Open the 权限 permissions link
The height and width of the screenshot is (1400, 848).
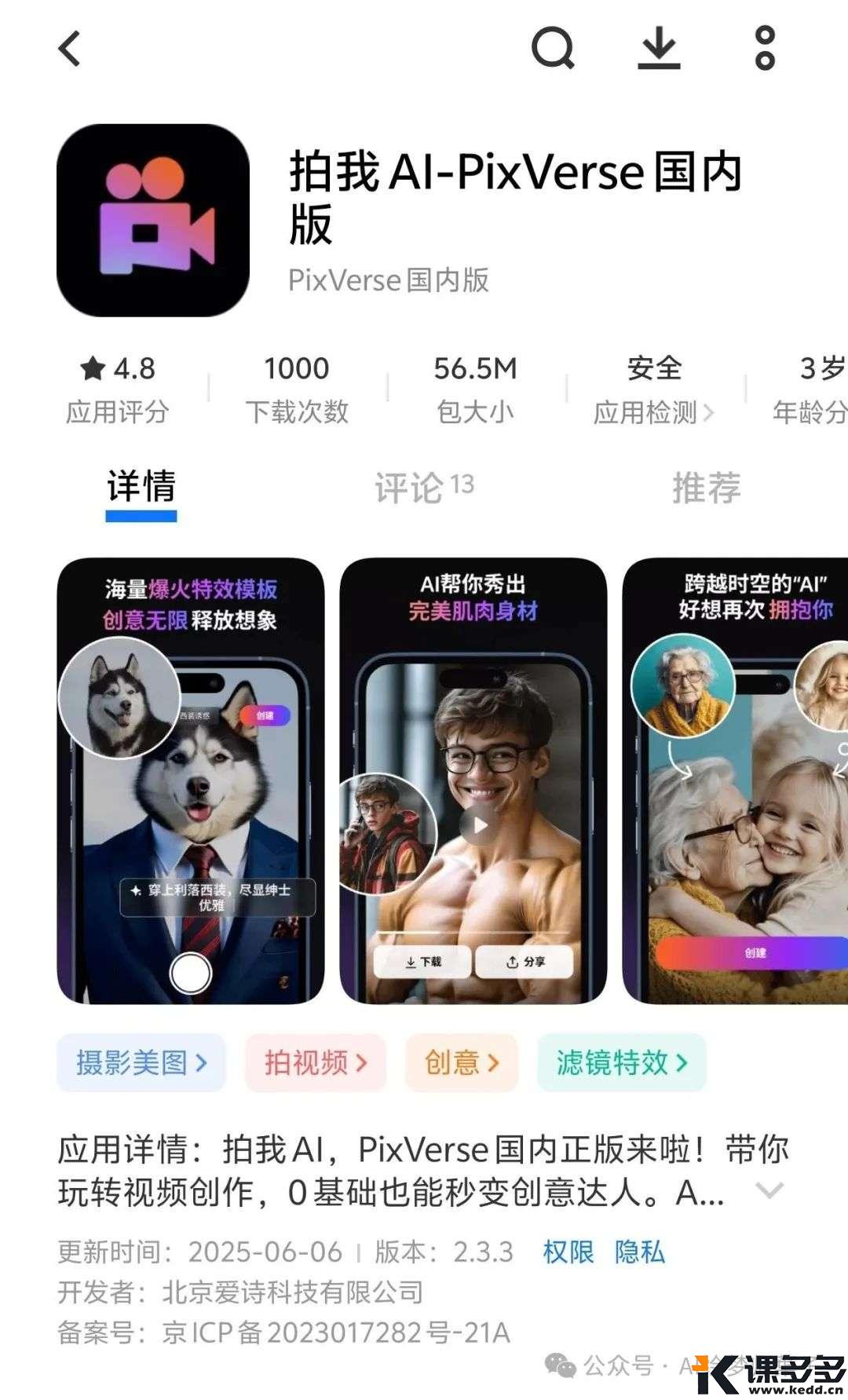[568, 1252]
